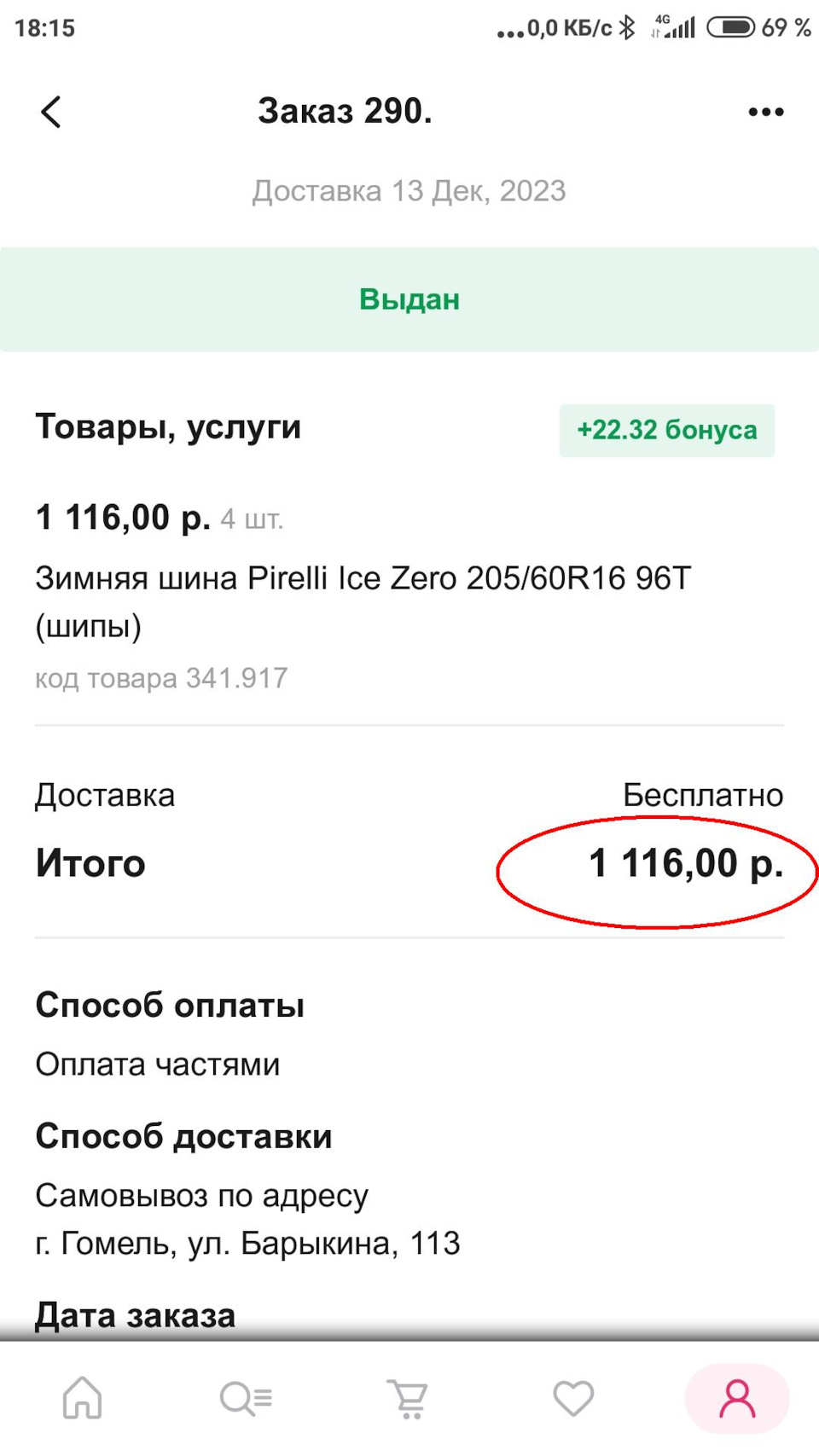Select the Бесплатно delivery label
Screen dimensions: 819x1456
coord(704,794)
